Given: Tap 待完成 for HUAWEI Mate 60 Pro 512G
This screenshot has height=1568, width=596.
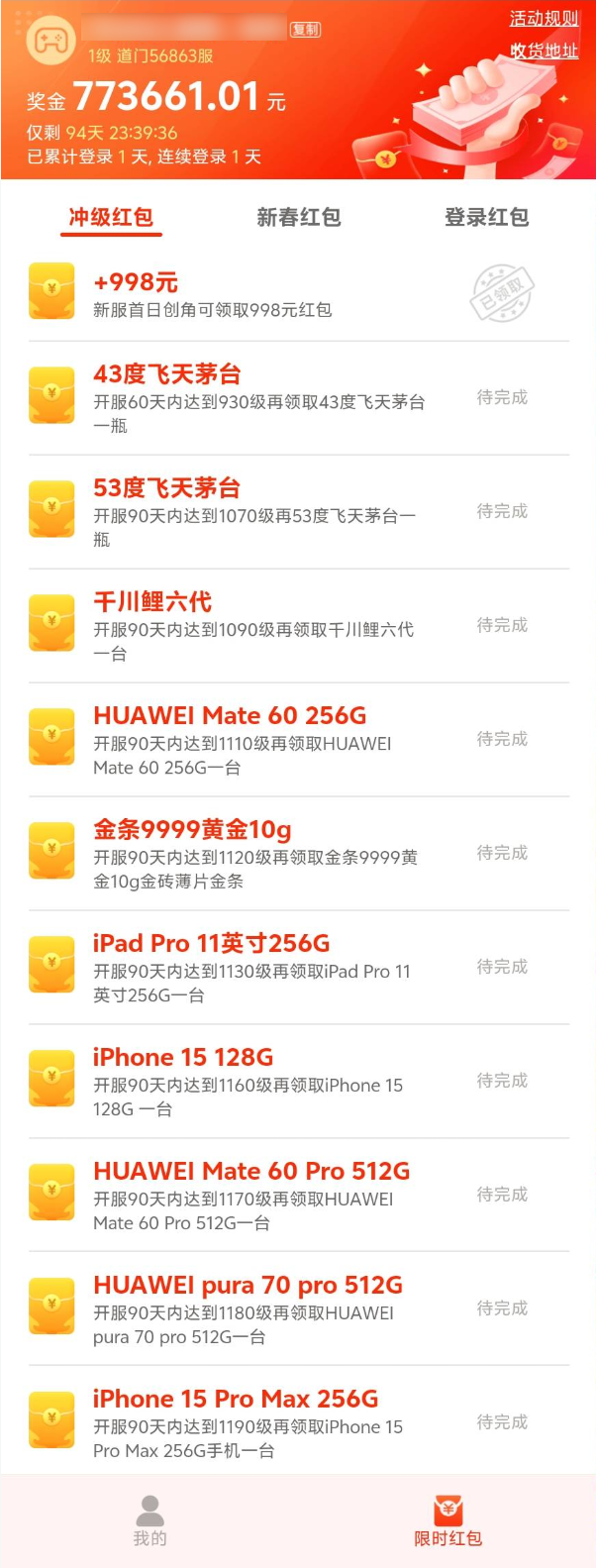Looking at the screenshot, I should [x=502, y=1195].
